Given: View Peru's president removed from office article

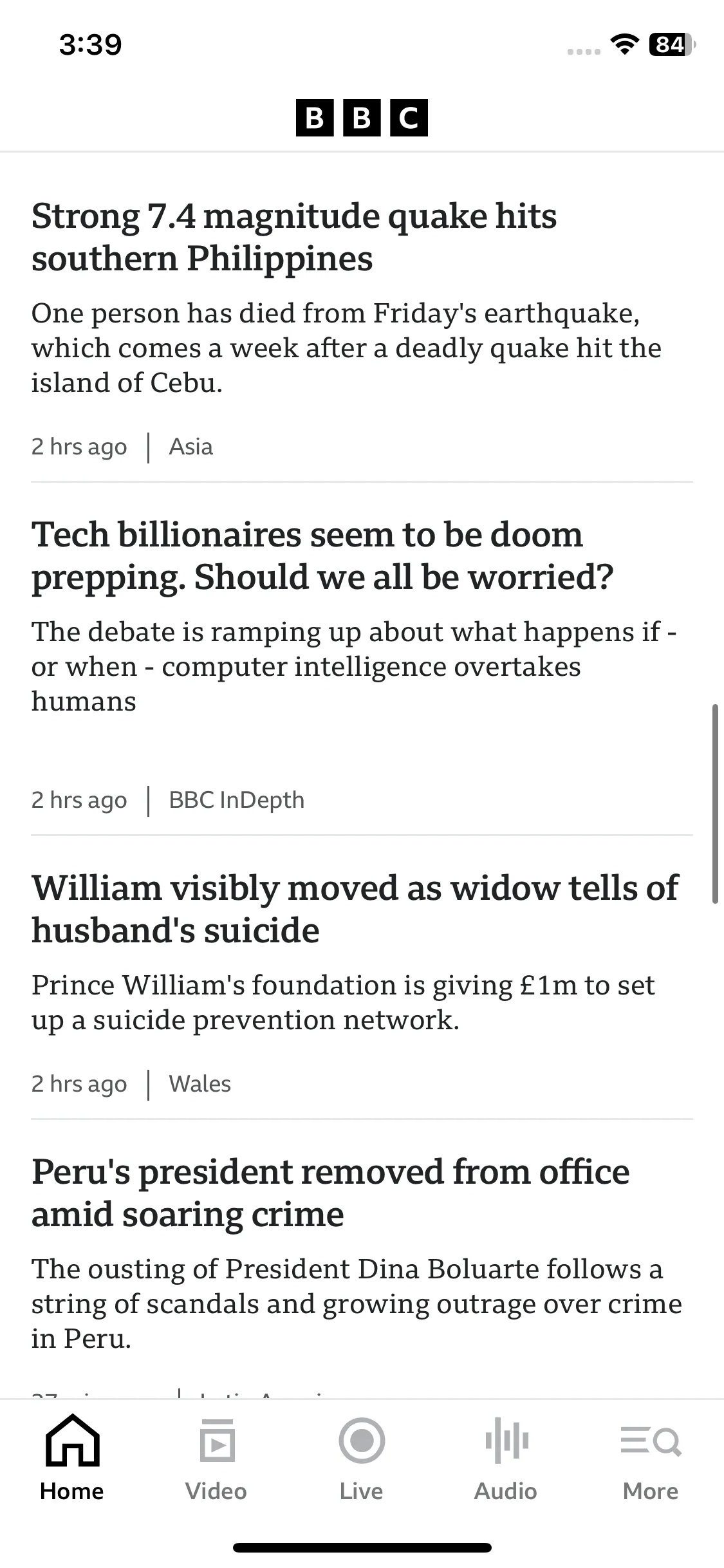Looking at the screenshot, I should [330, 1193].
